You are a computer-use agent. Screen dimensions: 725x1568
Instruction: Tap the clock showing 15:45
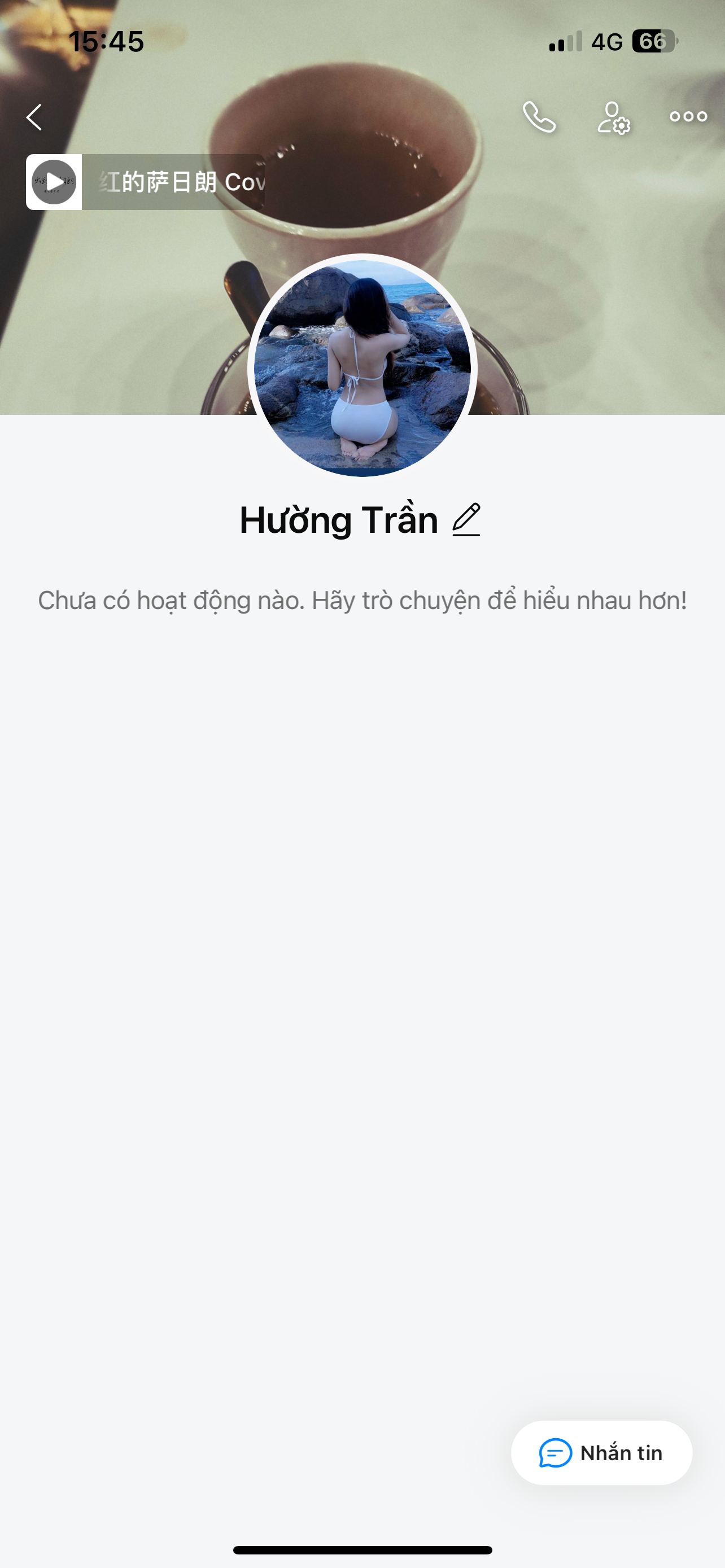pos(107,41)
